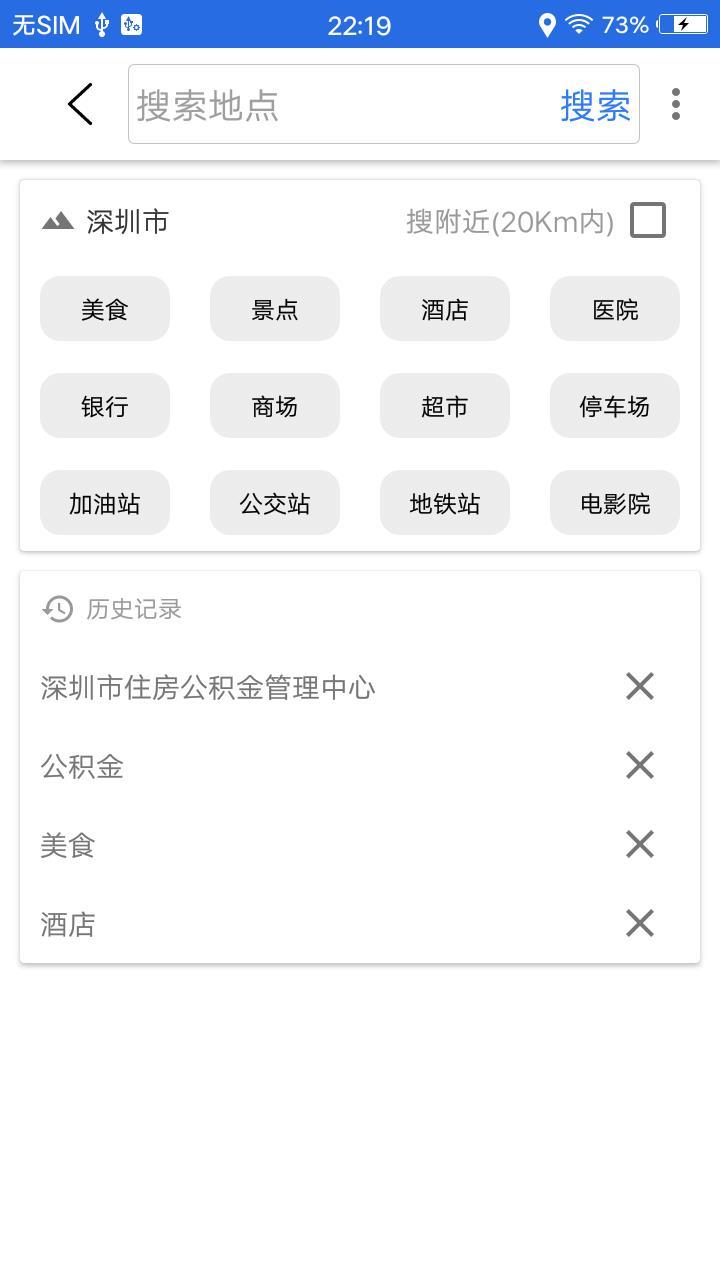Click the mountain city icon beside 深圳市
720x1280 pixels.
click(56, 221)
